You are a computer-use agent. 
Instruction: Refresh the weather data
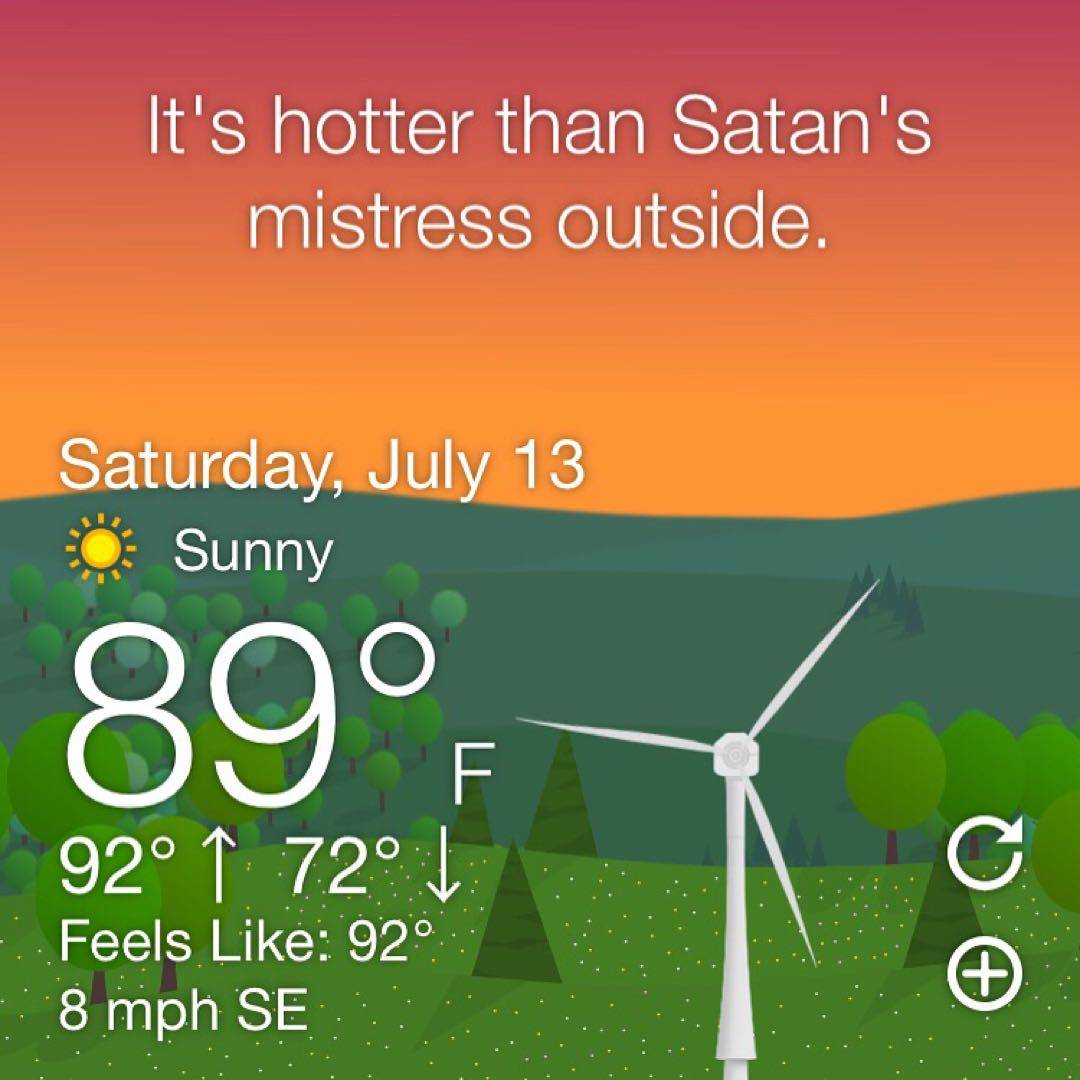pos(985,853)
